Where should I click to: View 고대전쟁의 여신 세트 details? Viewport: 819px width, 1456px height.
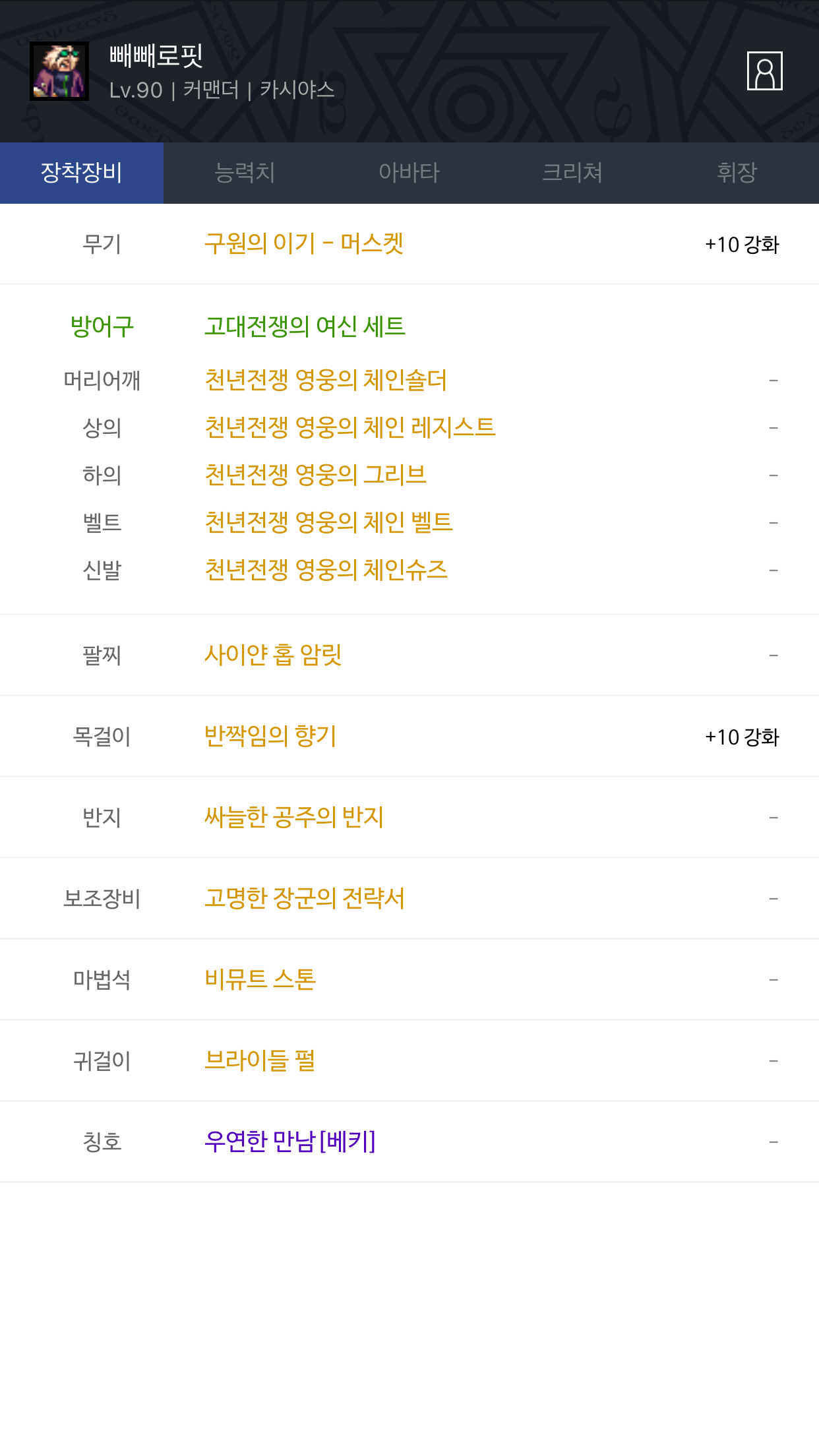pos(305,326)
